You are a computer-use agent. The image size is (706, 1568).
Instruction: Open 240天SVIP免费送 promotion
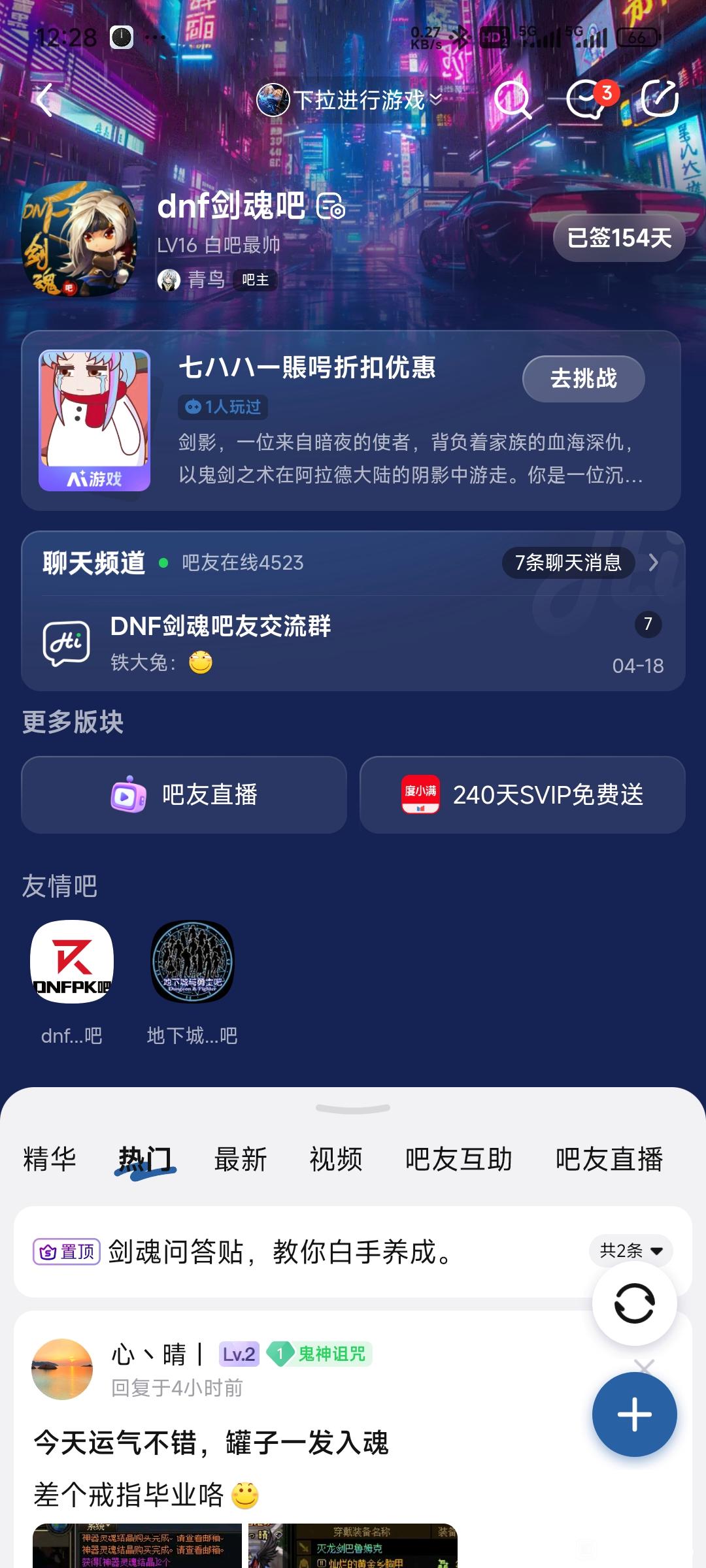(x=522, y=794)
